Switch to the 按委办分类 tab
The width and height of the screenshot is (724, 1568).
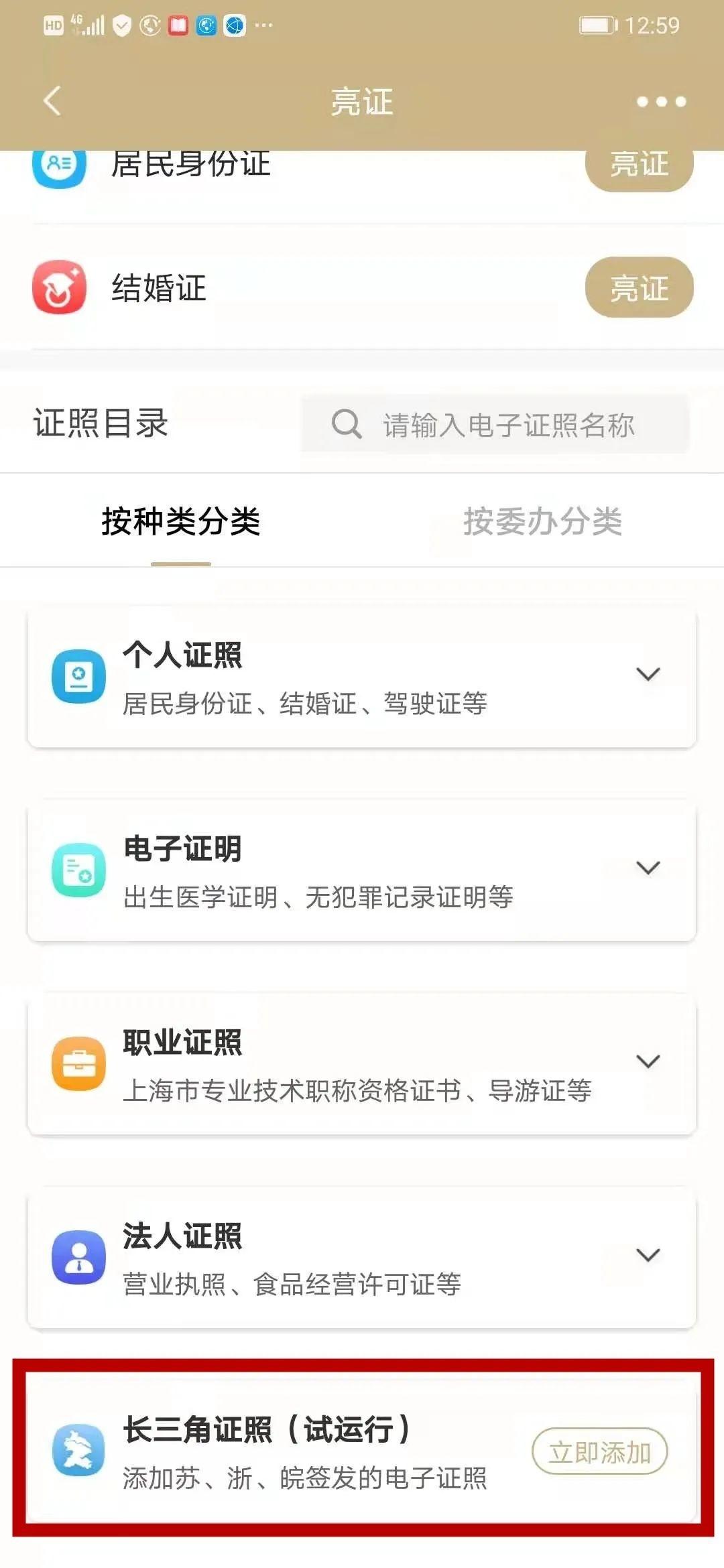[x=542, y=521]
